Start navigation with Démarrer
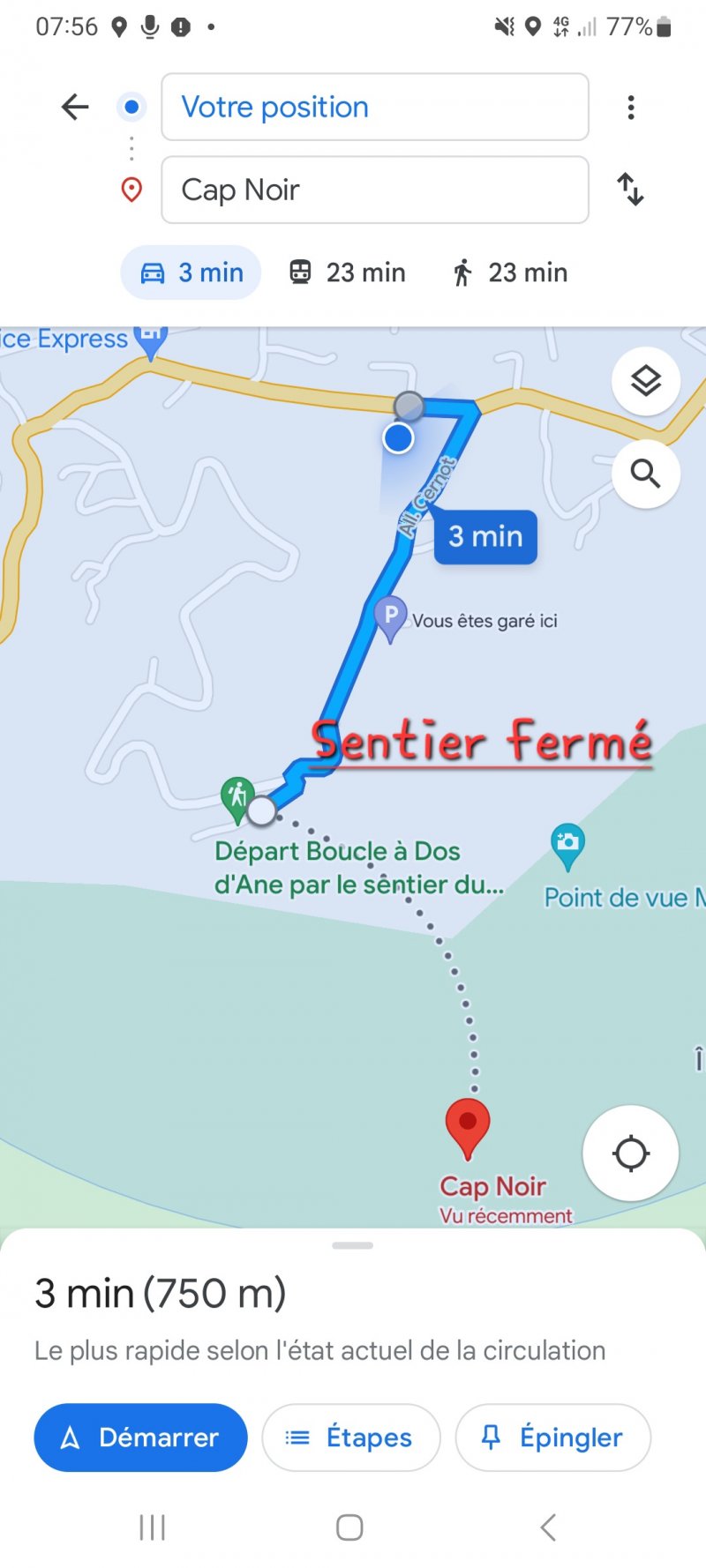706x1568 pixels. (x=141, y=1437)
